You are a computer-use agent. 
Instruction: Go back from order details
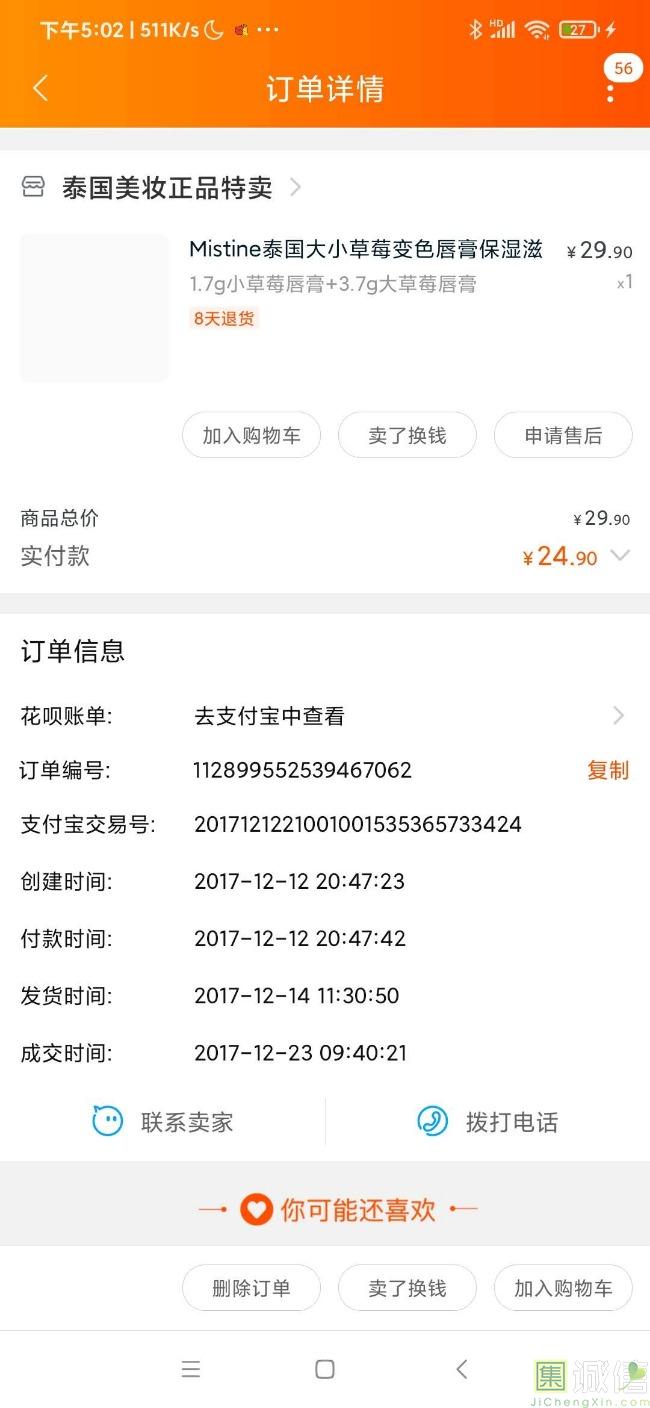[40, 89]
